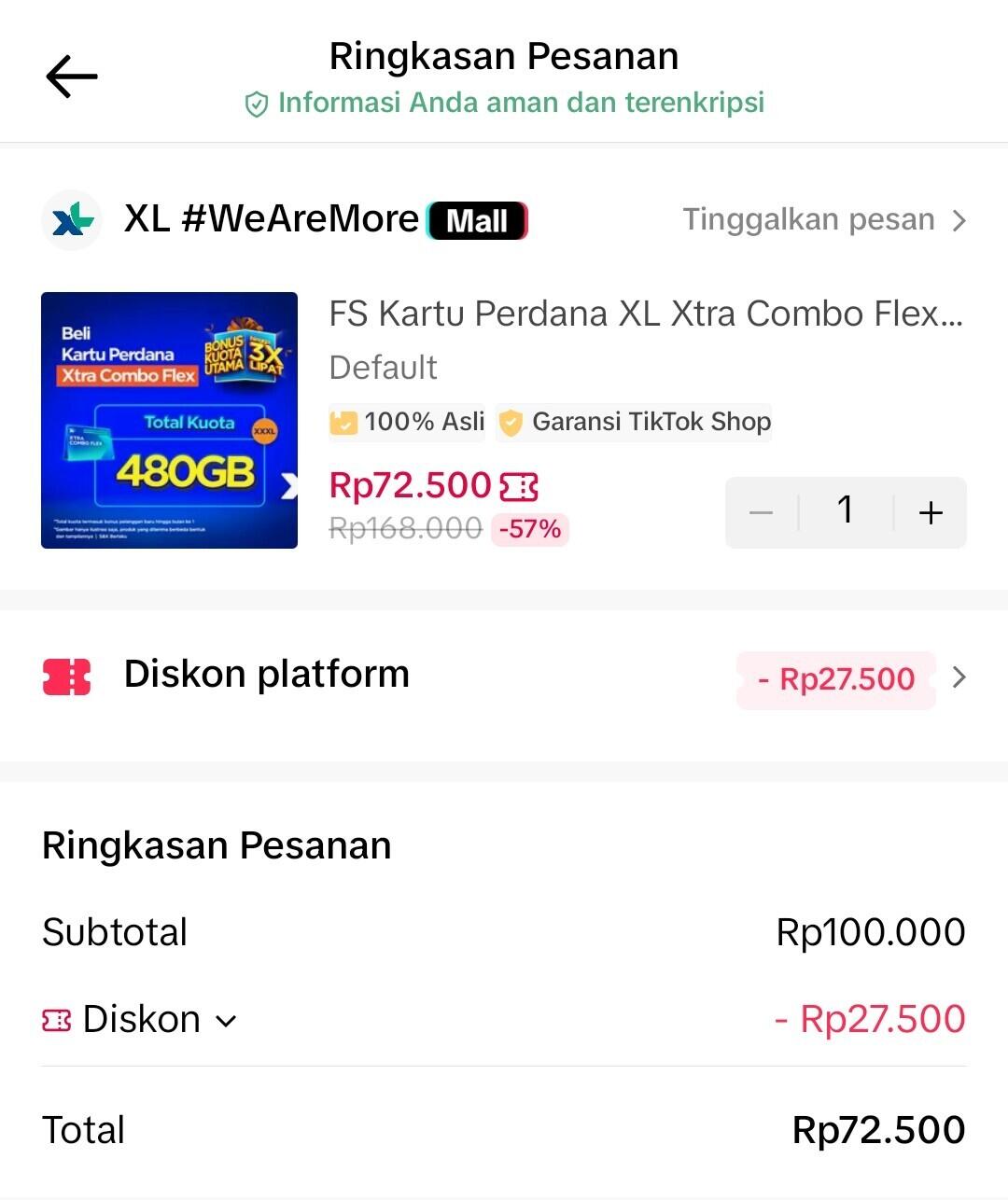Image resolution: width=1008 pixels, height=1200 pixels.
Task: Click the XL #WeAreMore store logo
Action: tap(69, 219)
